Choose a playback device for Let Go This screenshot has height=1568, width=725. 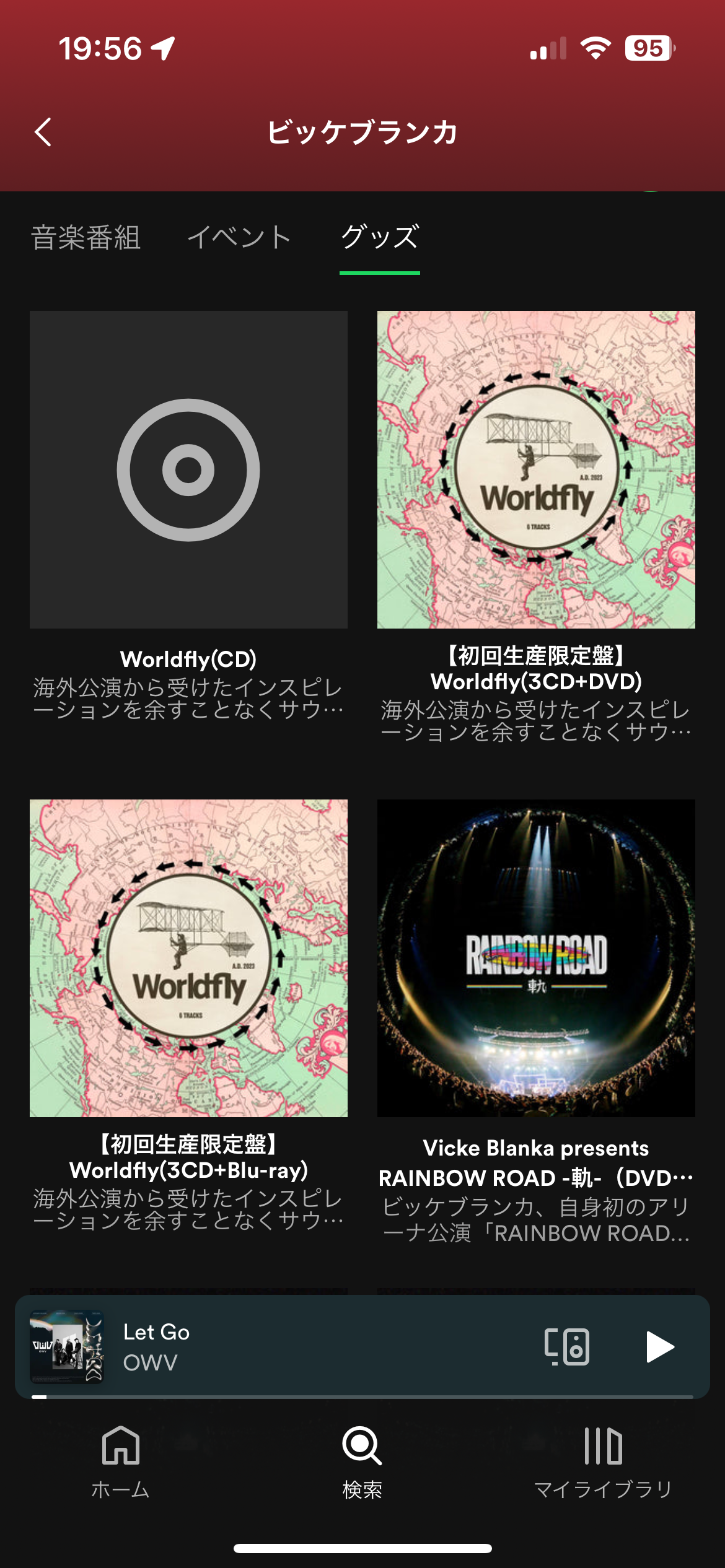(566, 1346)
